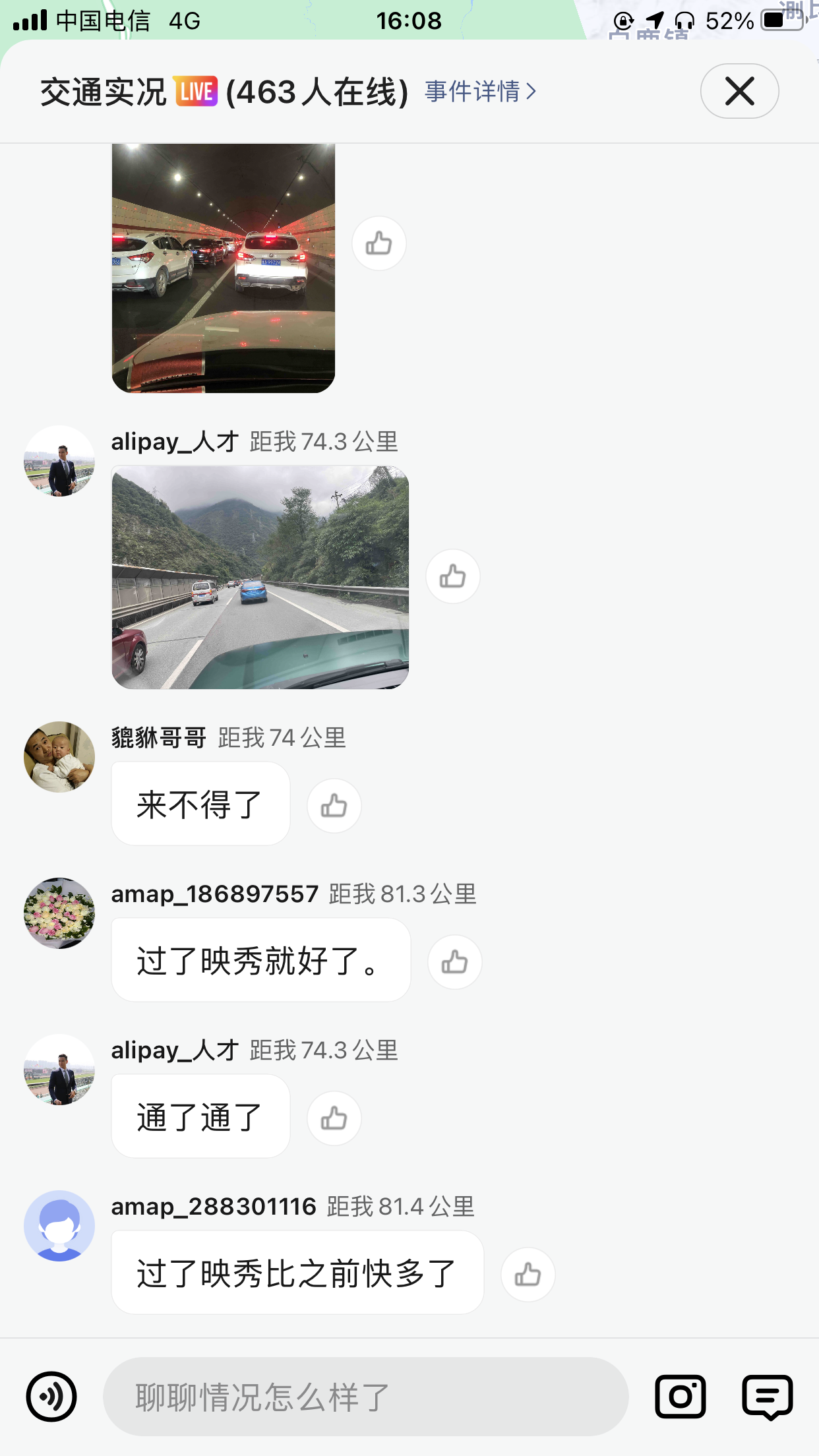Like the message 通了通了
This screenshot has width=819, height=1456.
[x=334, y=1118]
